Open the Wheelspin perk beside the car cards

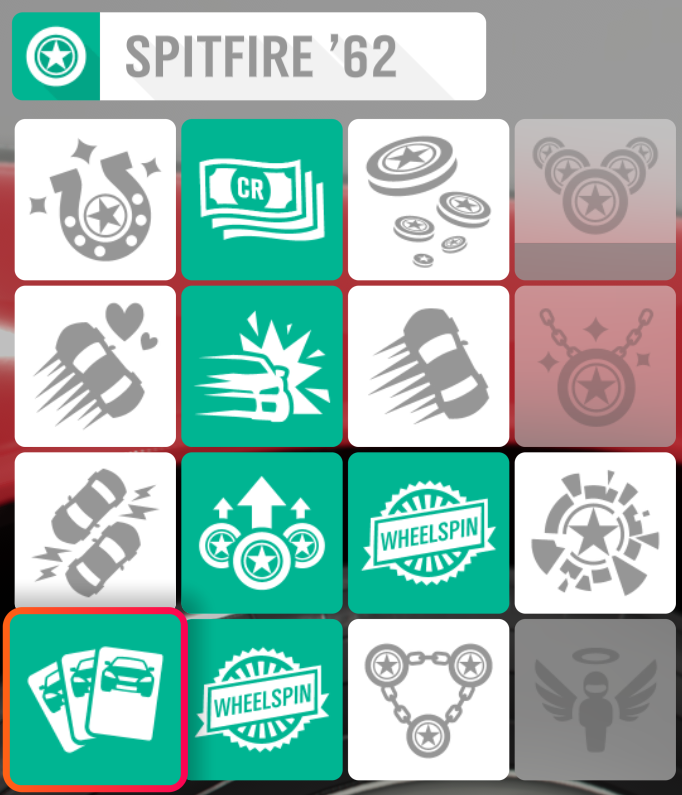coord(262,699)
